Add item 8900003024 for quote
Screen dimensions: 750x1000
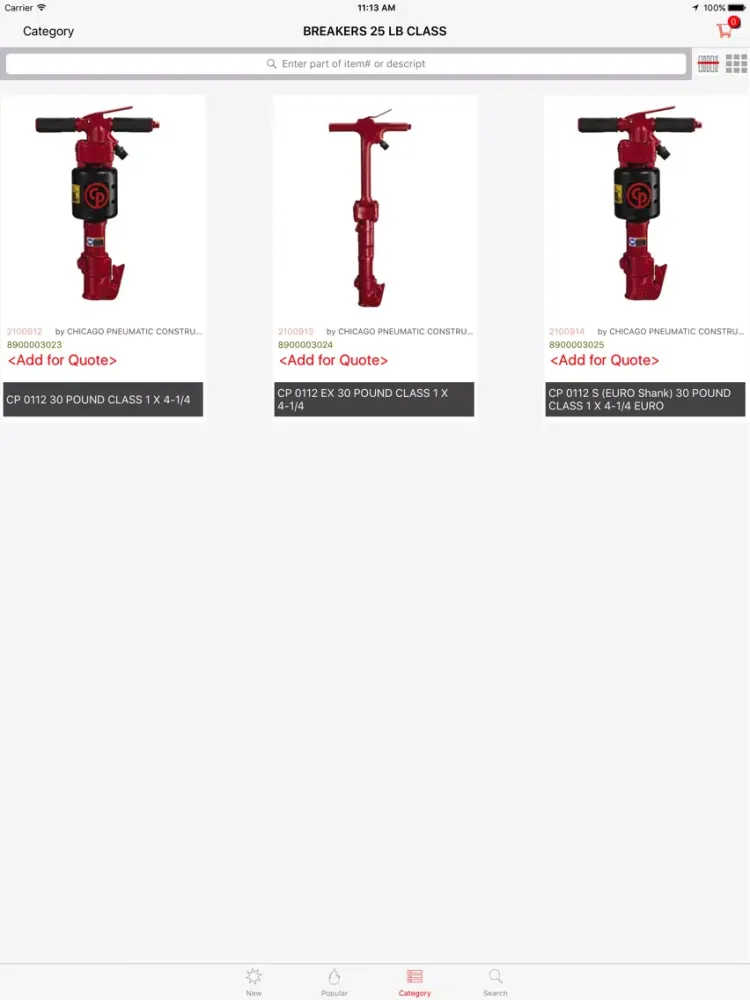333,360
